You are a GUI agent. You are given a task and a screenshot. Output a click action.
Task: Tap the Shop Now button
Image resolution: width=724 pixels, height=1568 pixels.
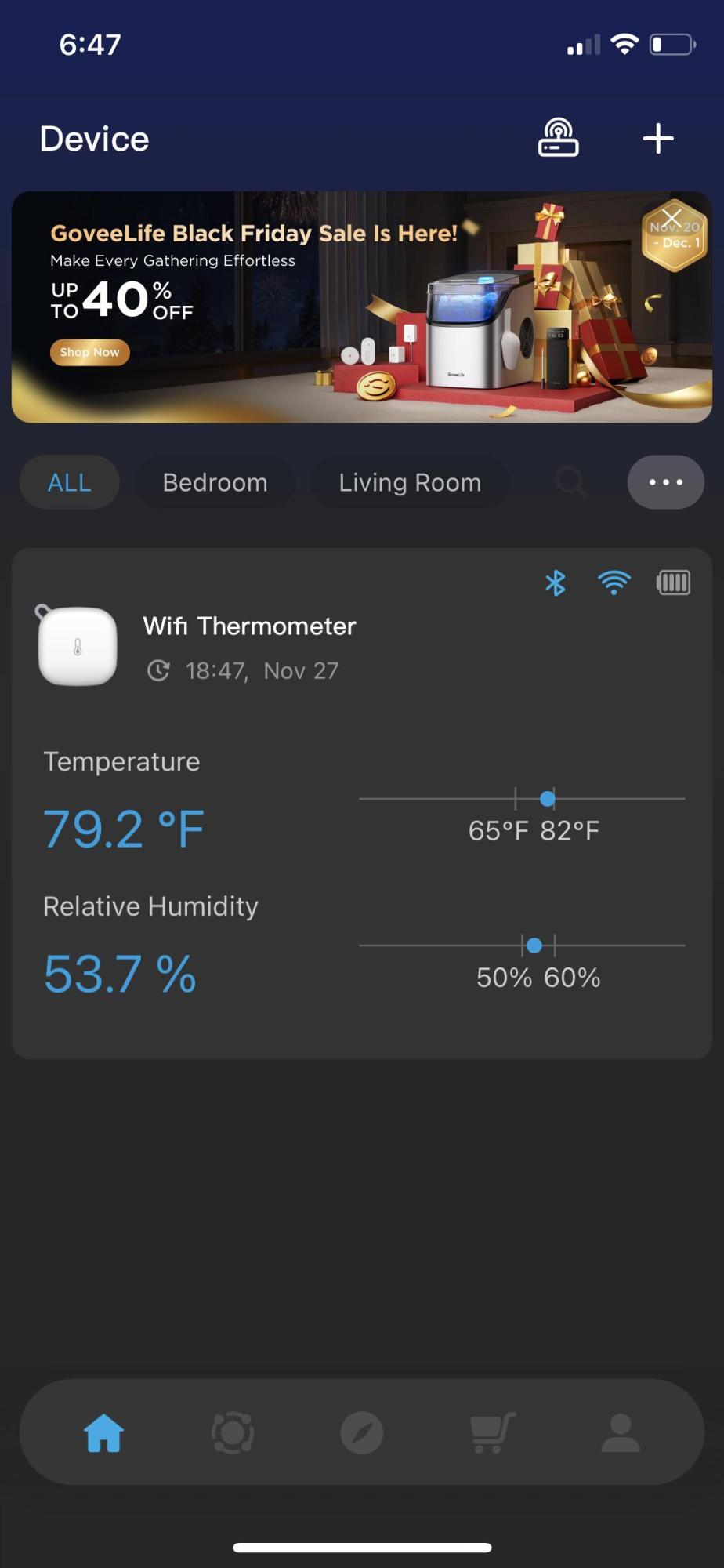point(89,352)
